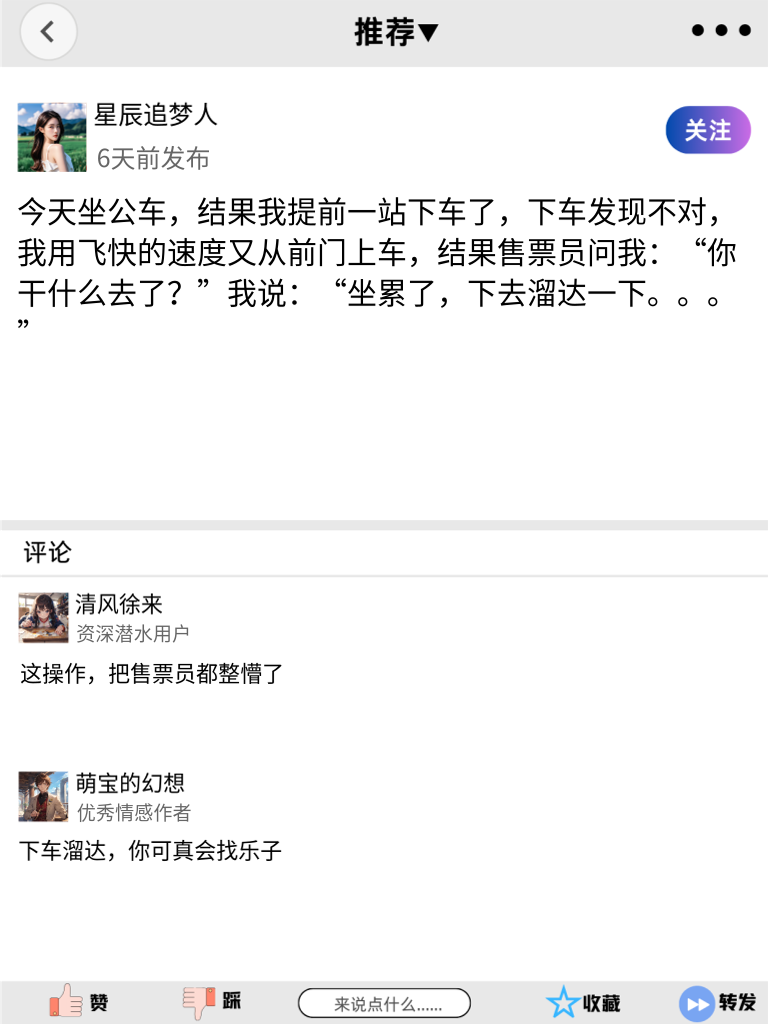
Task: Select the 推荐 tab at the top
Action: [383, 31]
